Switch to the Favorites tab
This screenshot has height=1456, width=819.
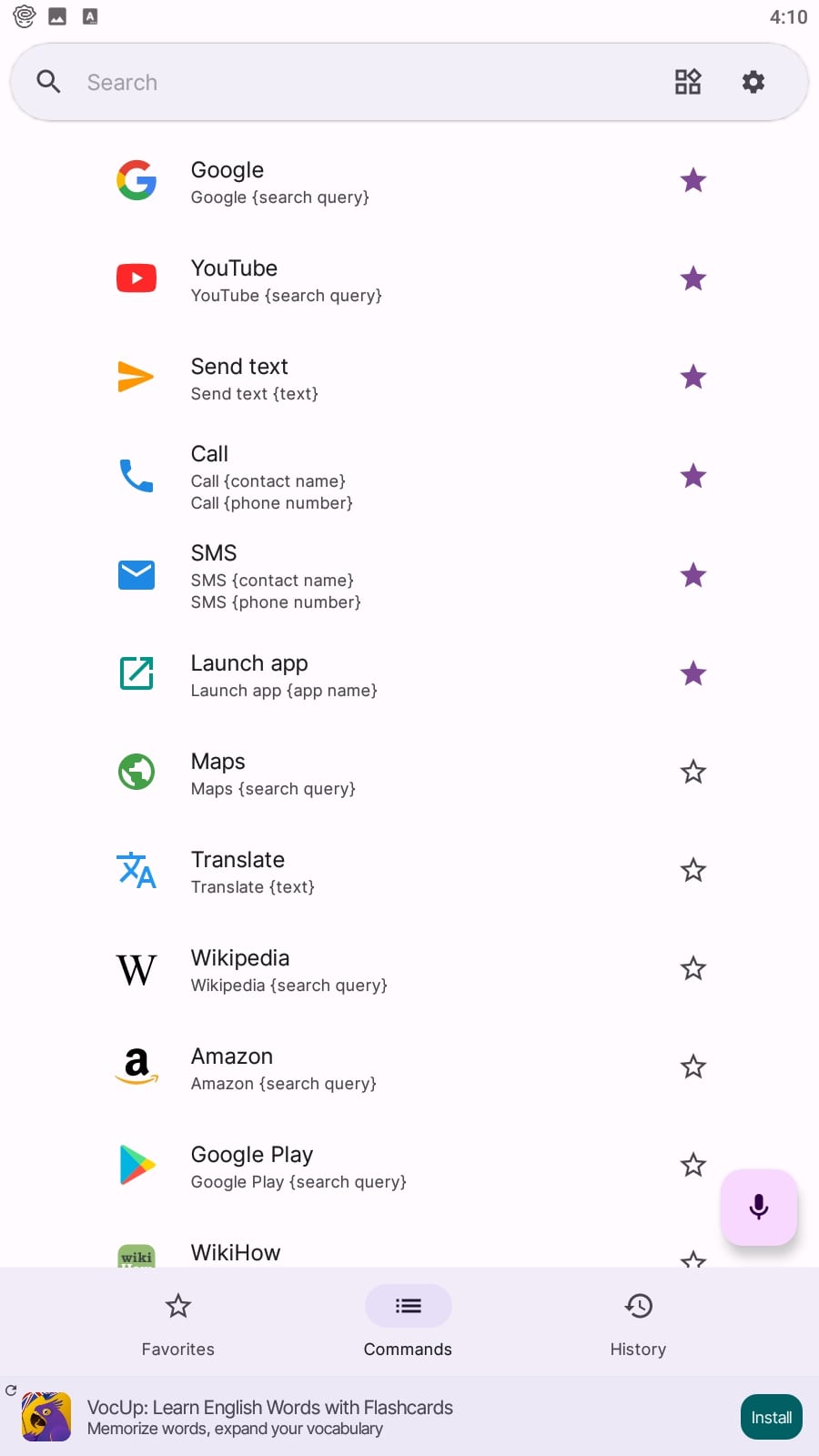[178, 1323]
